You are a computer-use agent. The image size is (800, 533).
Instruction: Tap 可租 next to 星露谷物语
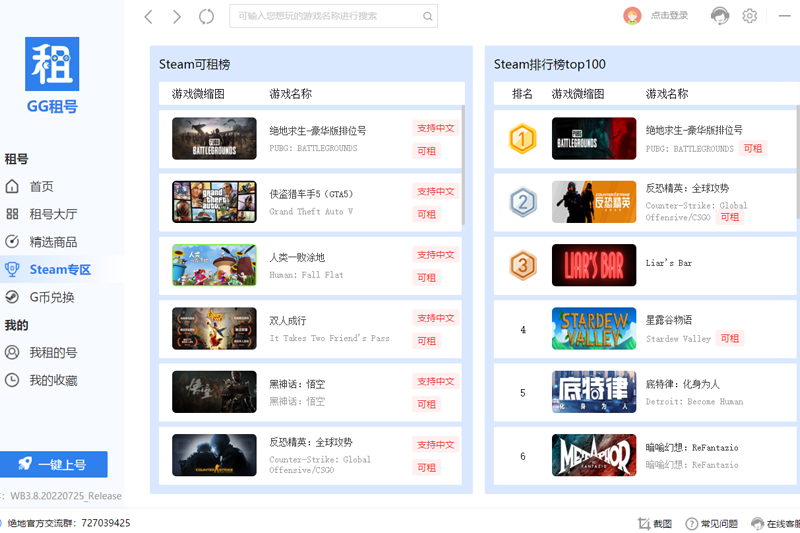pyautogui.click(x=730, y=338)
